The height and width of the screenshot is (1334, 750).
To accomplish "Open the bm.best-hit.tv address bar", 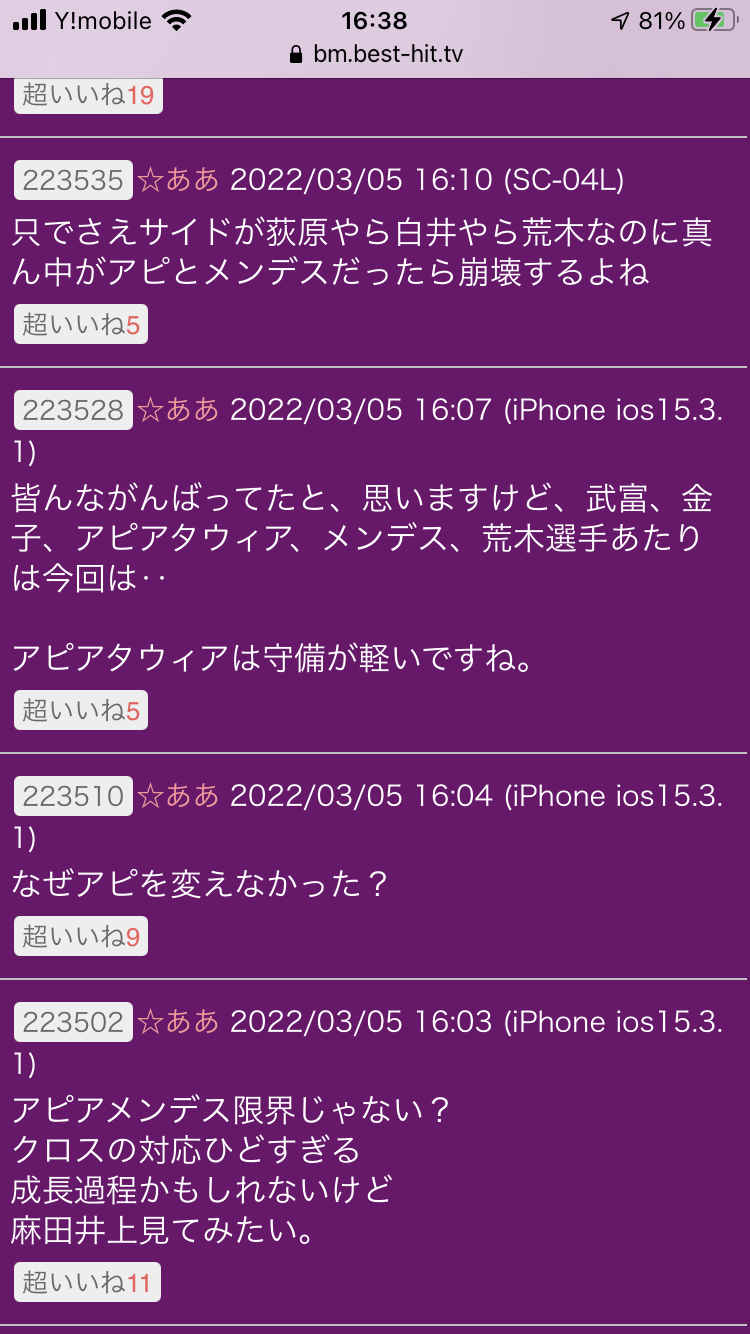I will [x=375, y=54].
